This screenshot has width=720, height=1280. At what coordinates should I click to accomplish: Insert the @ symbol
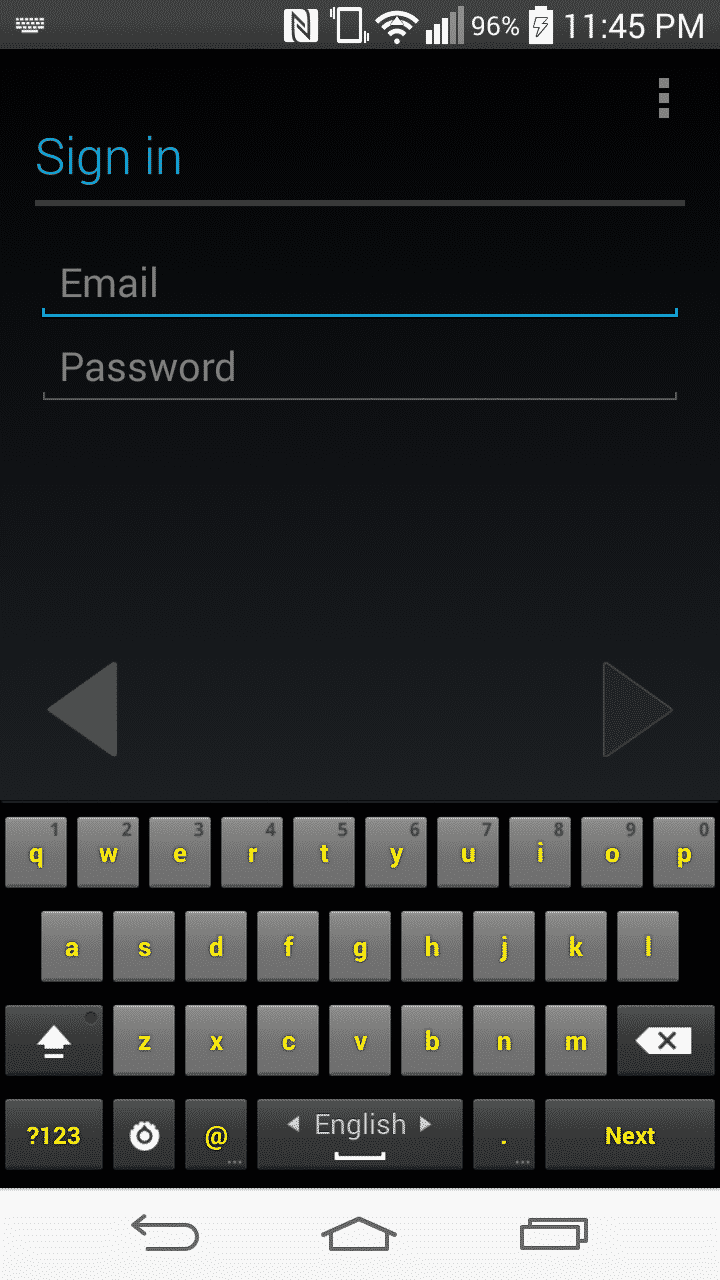[216, 1135]
